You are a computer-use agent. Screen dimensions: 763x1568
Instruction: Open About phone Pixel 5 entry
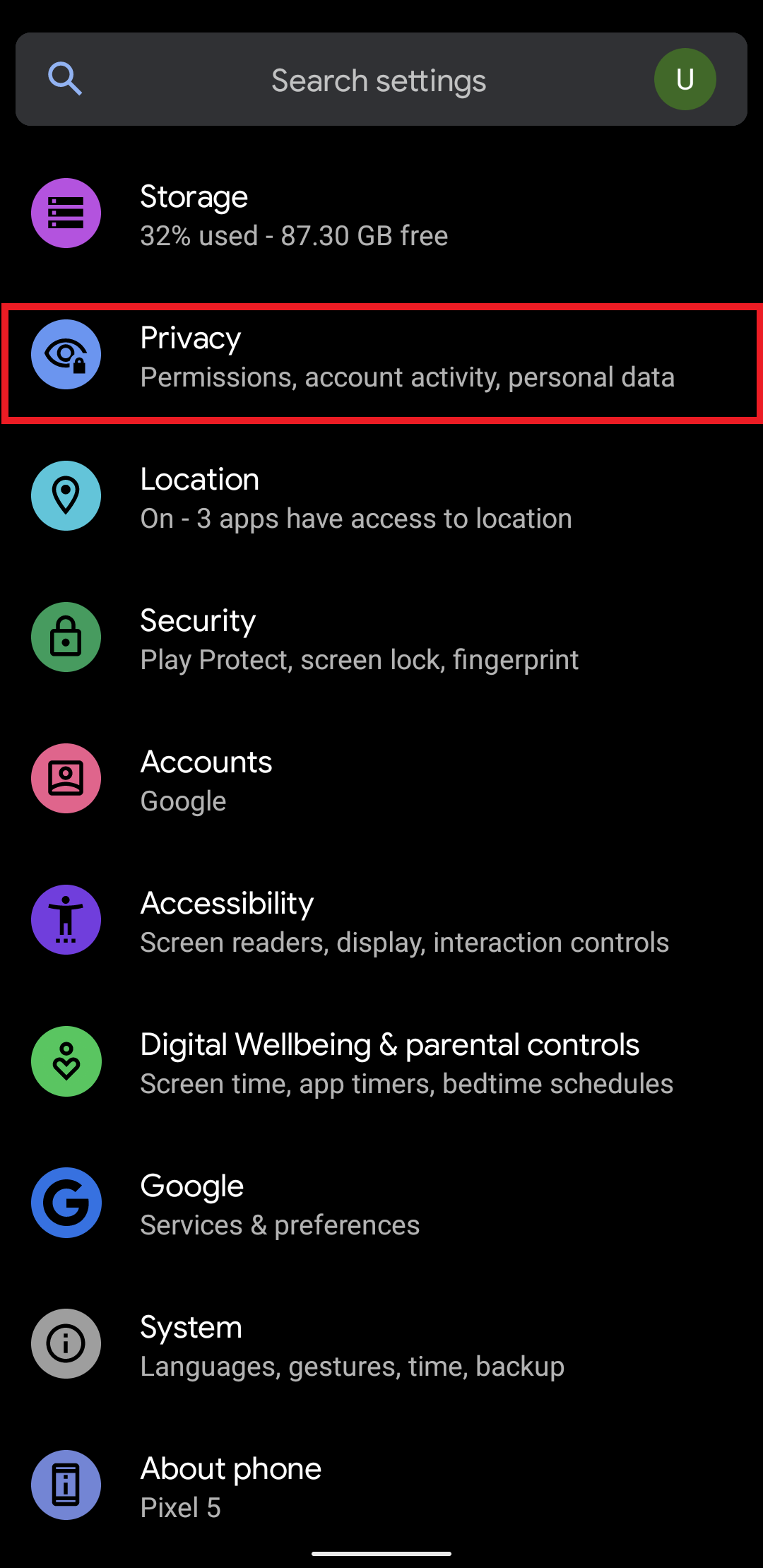coord(381,1486)
